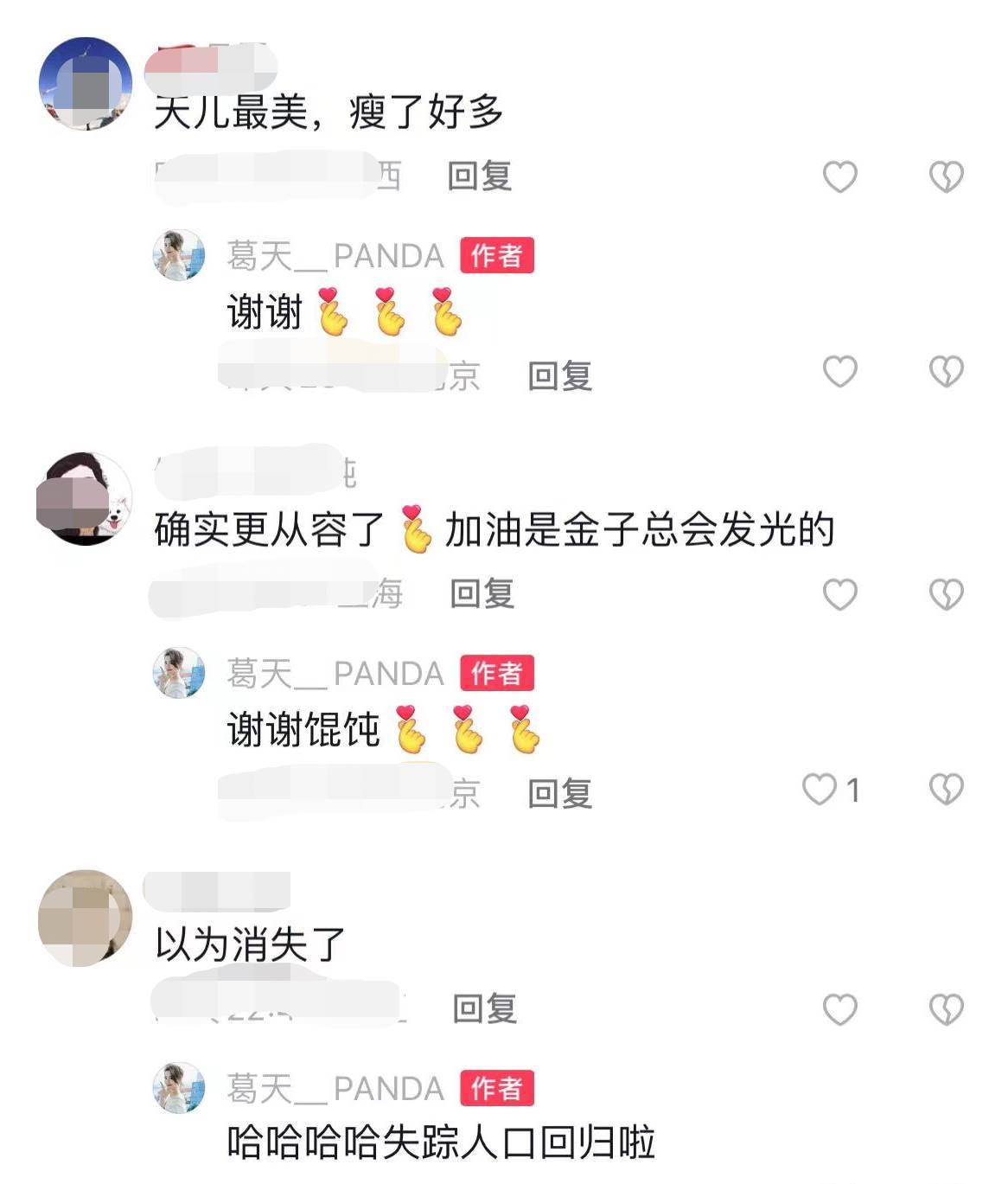The image size is (1008, 1184).
Task: Like the comment "确实更从容了"
Action: coord(839,594)
